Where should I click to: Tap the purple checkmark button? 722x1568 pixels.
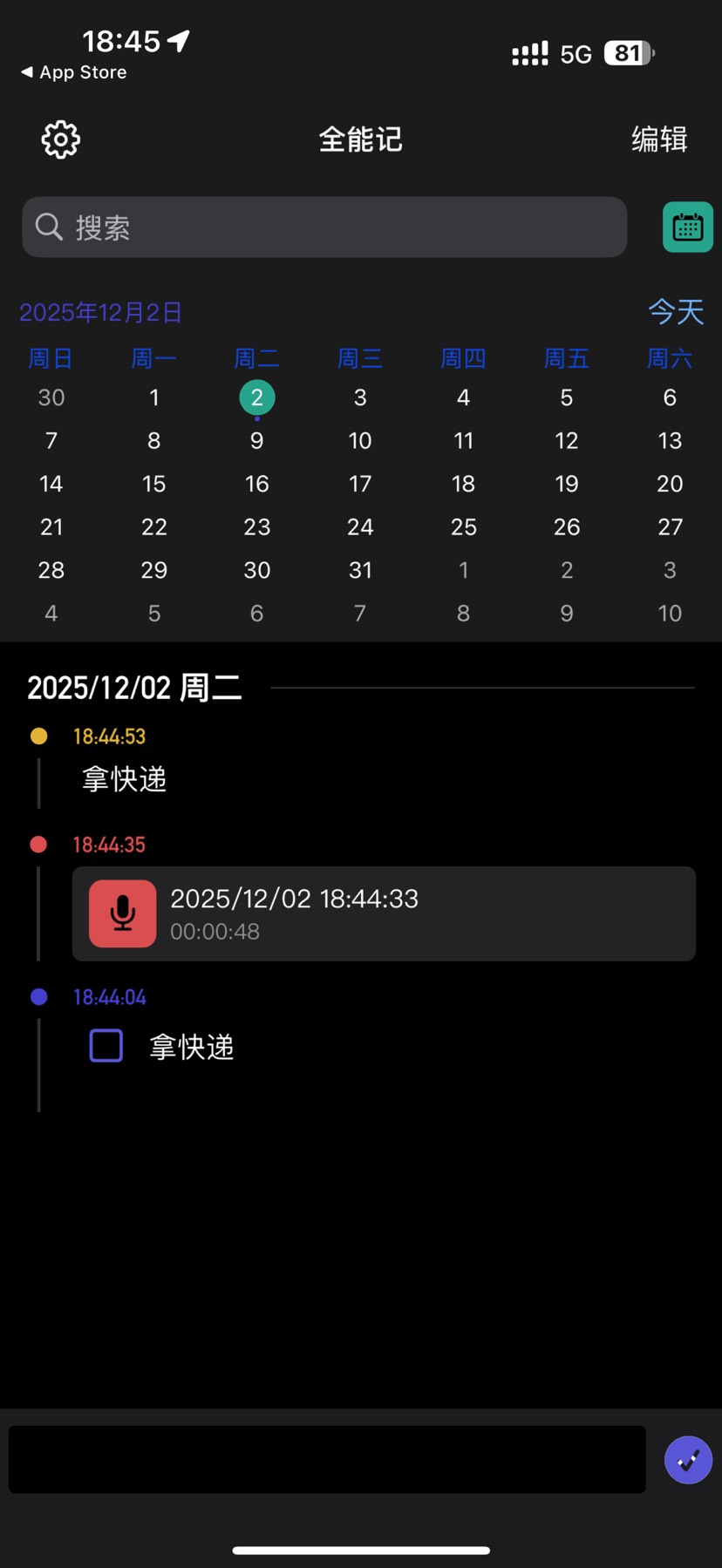(x=688, y=1460)
